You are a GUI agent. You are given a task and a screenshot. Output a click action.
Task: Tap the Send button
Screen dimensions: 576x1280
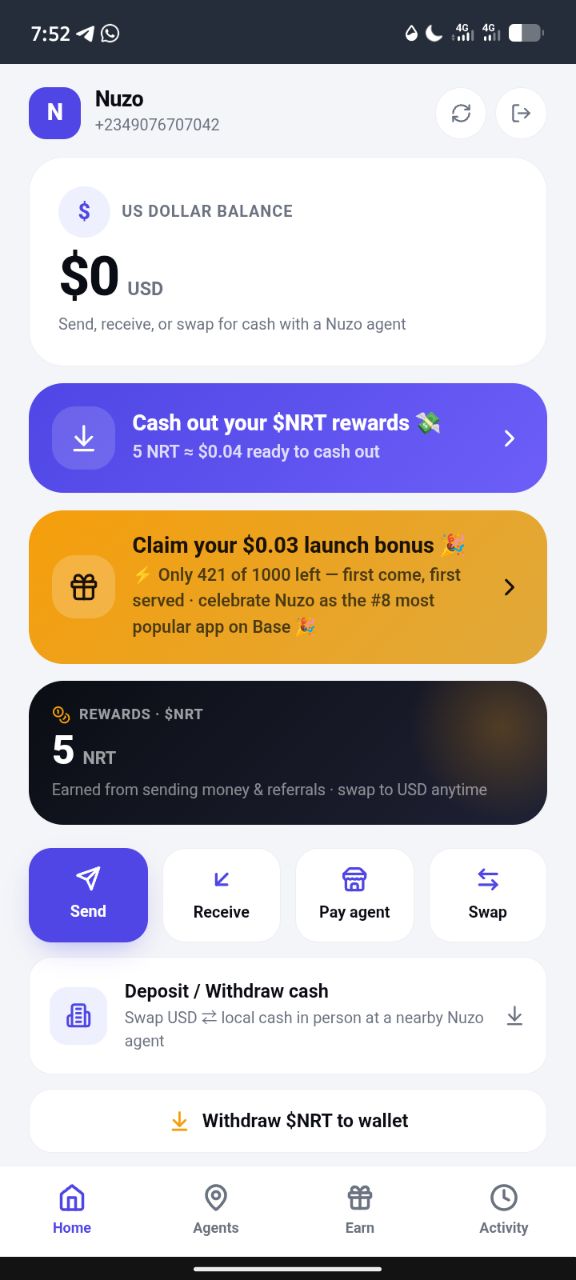click(88, 895)
